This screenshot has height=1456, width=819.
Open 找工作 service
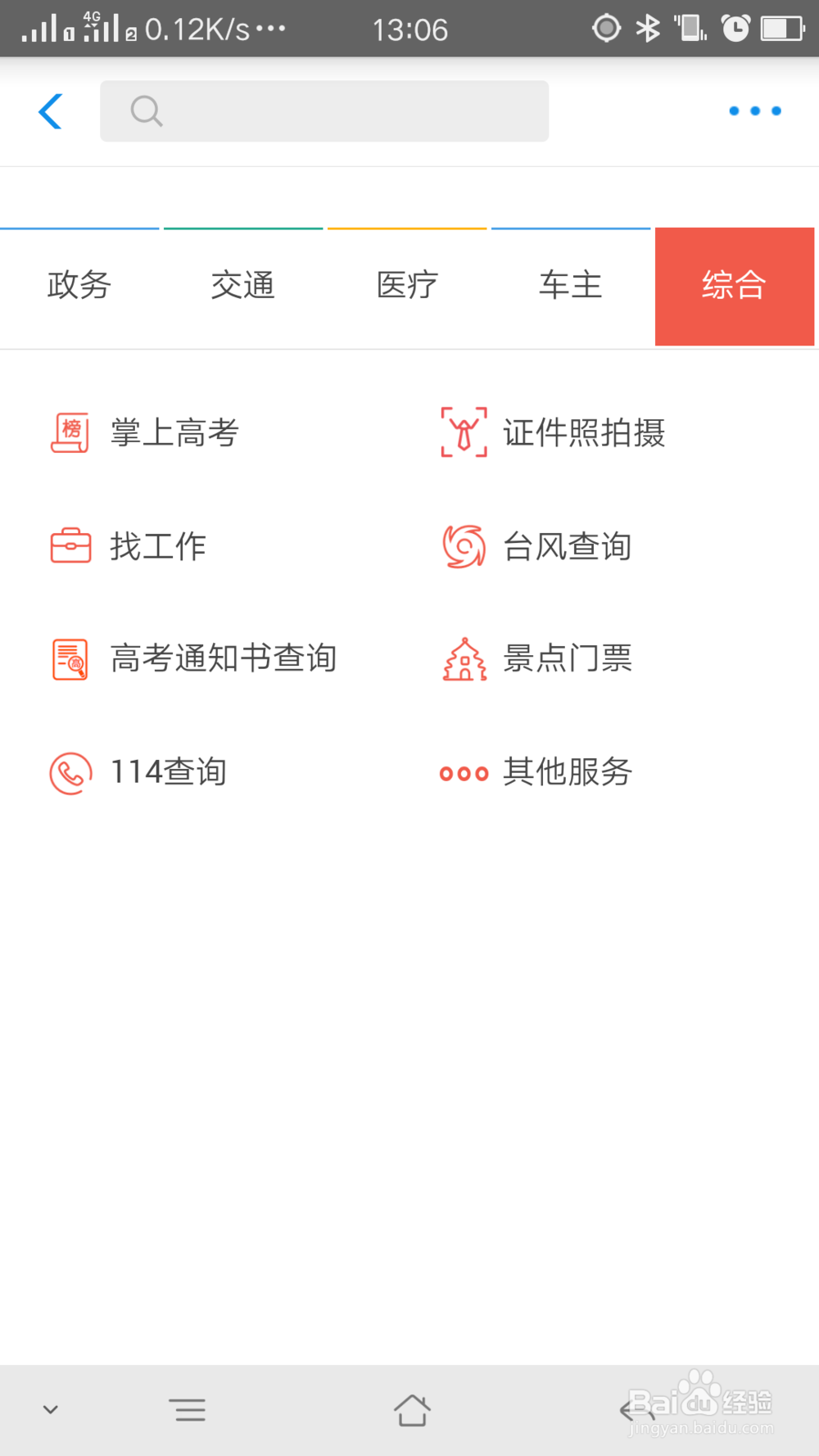pyautogui.click(x=157, y=546)
